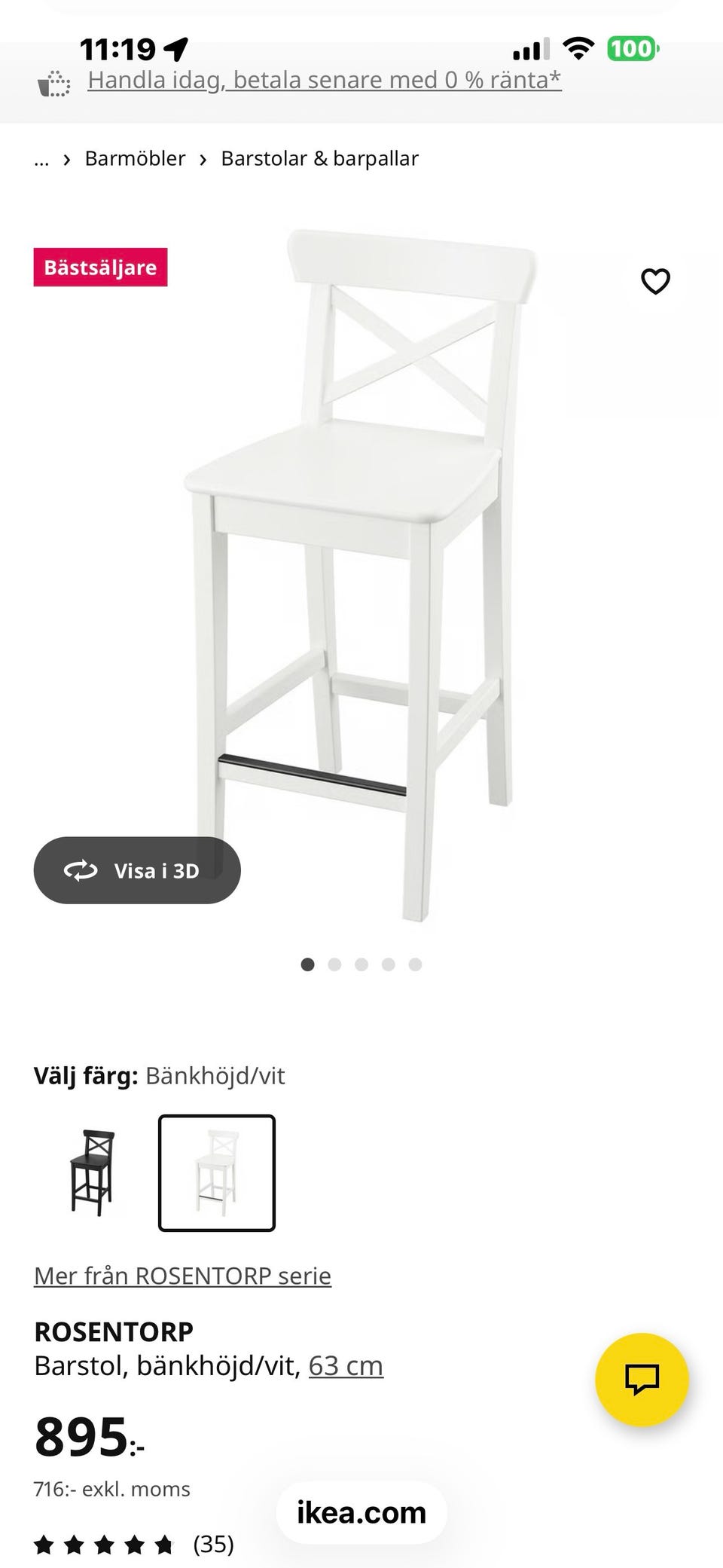Tap Handla idag, betala senare banner
This screenshot has height=1568, width=723.
(x=324, y=79)
